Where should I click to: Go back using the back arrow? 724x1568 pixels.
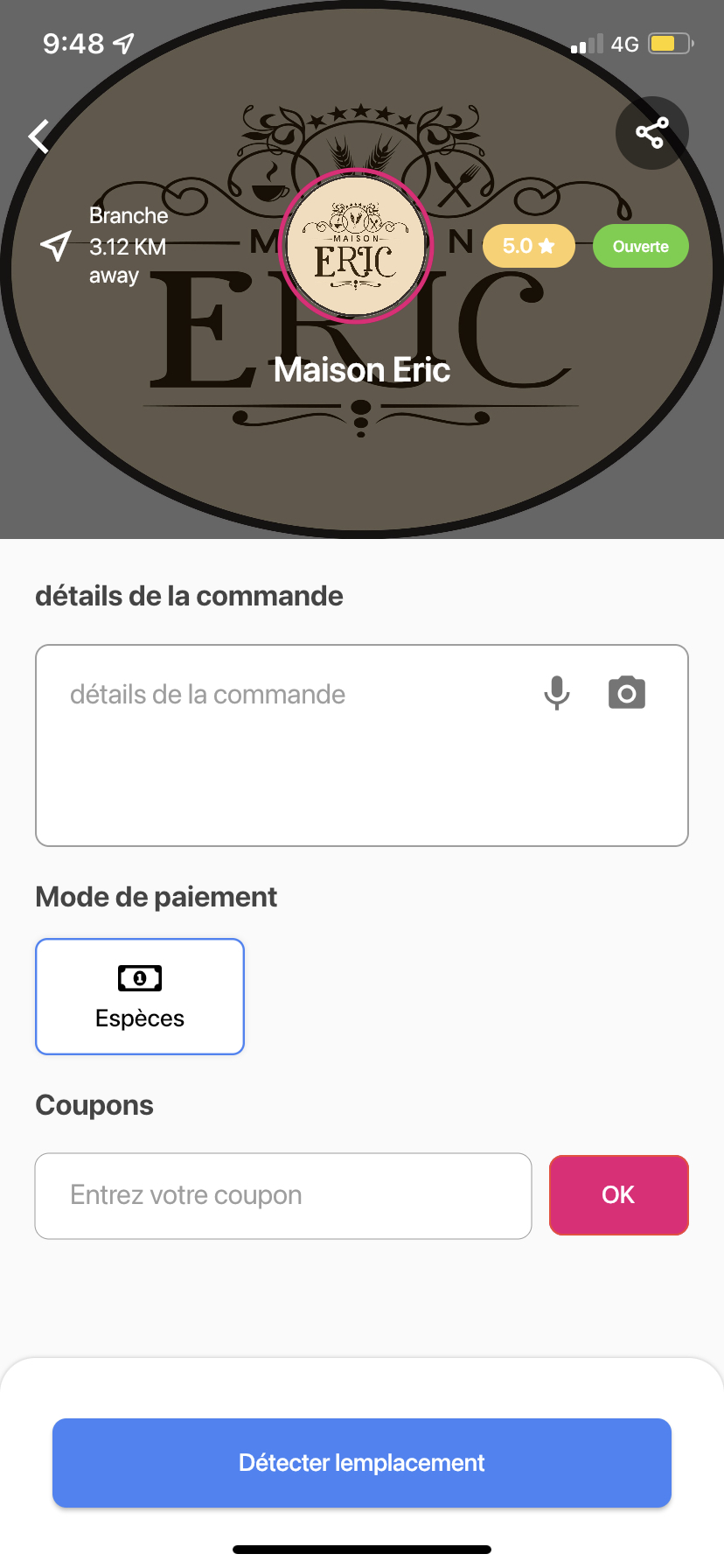39,136
